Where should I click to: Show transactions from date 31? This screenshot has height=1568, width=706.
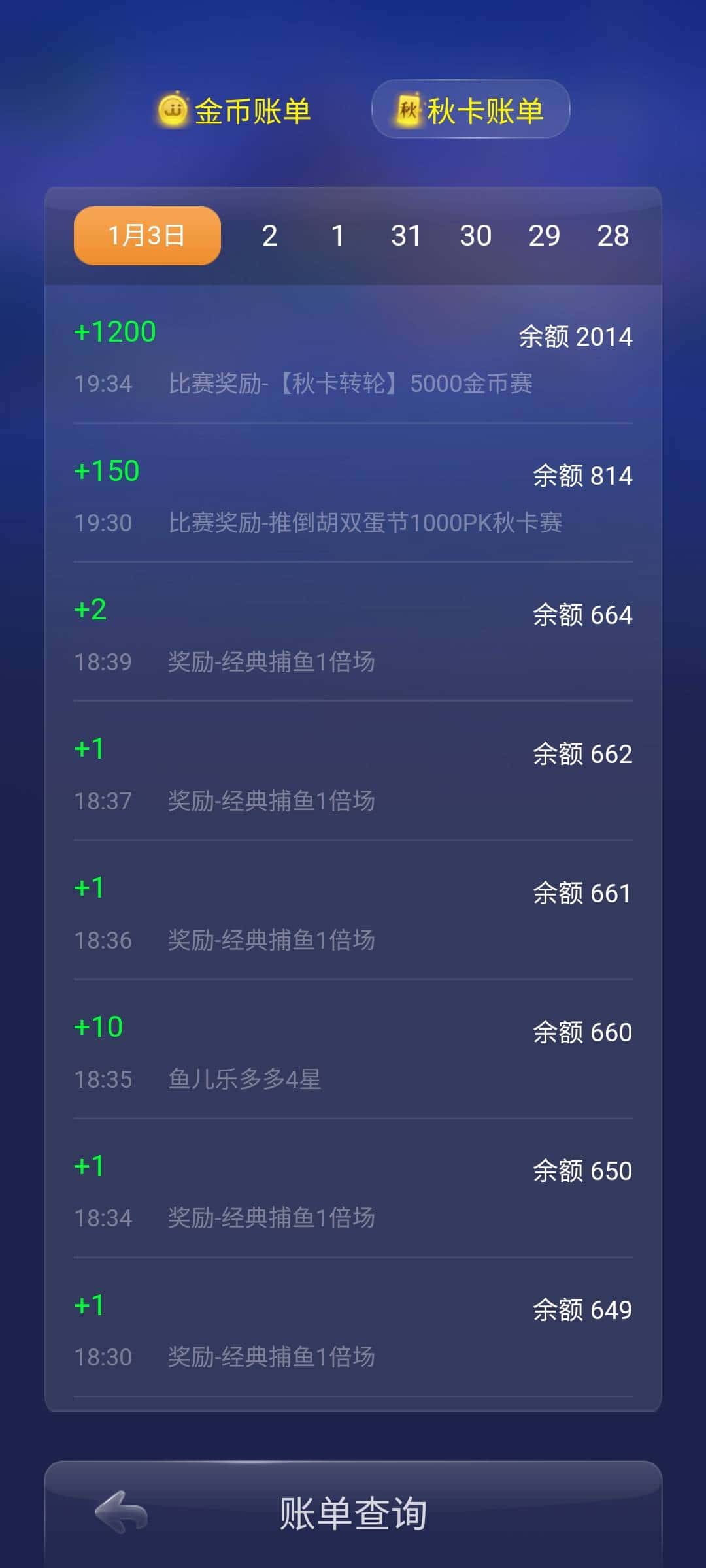(407, 235)
